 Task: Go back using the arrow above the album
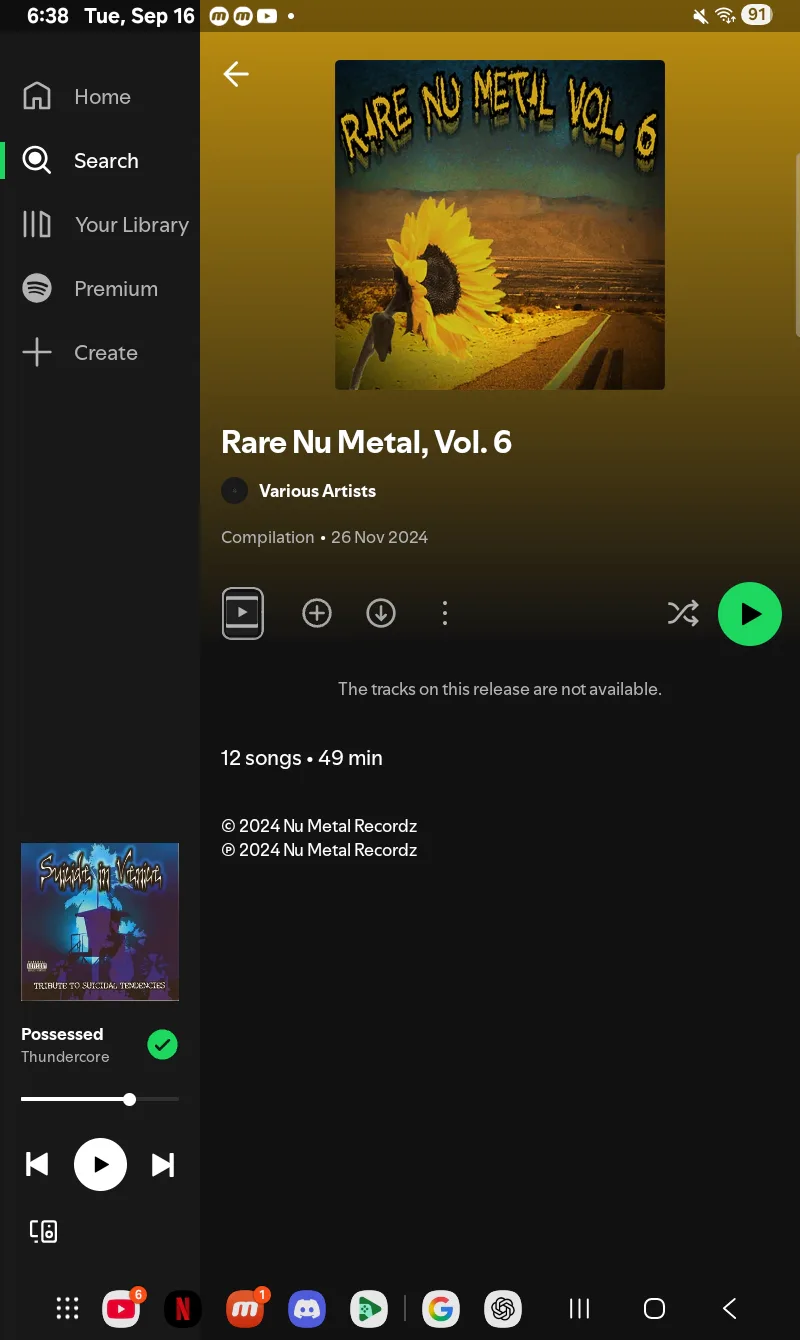[236, 74]
